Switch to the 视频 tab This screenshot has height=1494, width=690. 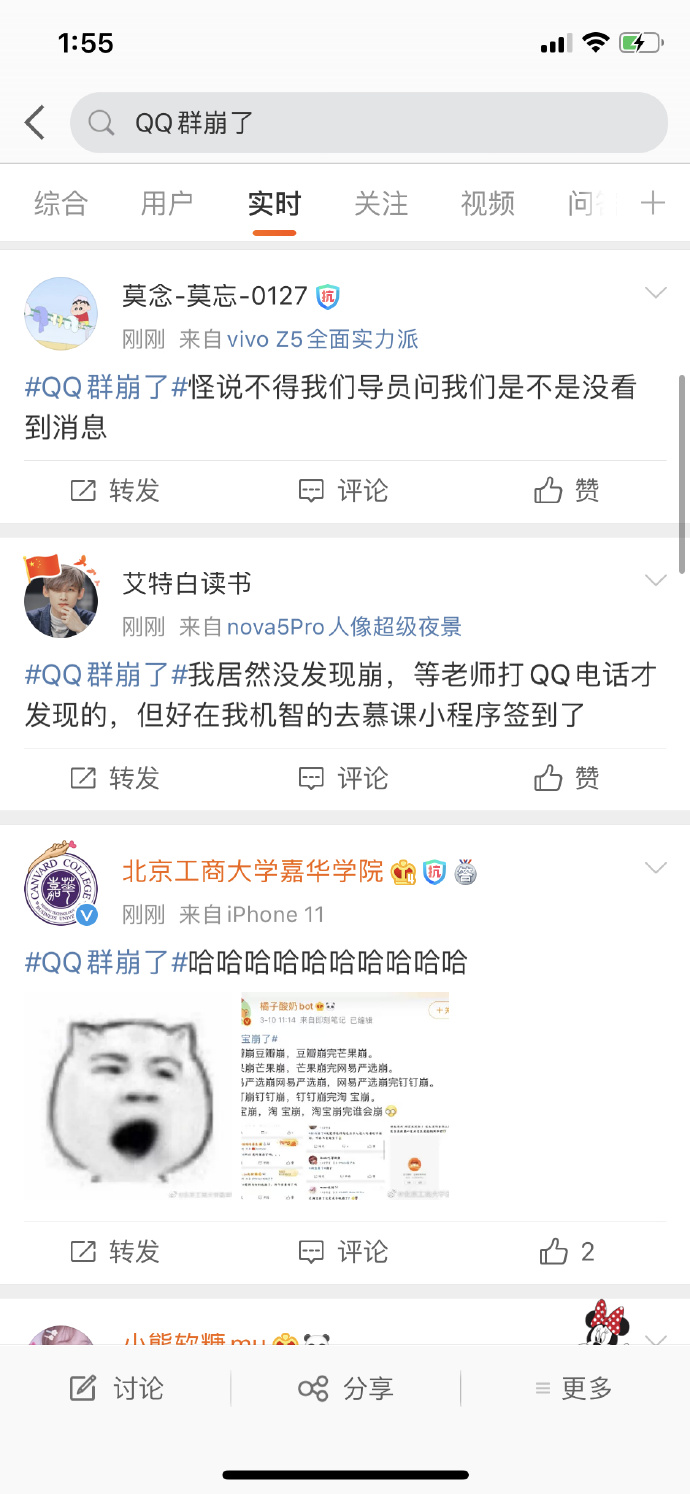pos(488,204)
